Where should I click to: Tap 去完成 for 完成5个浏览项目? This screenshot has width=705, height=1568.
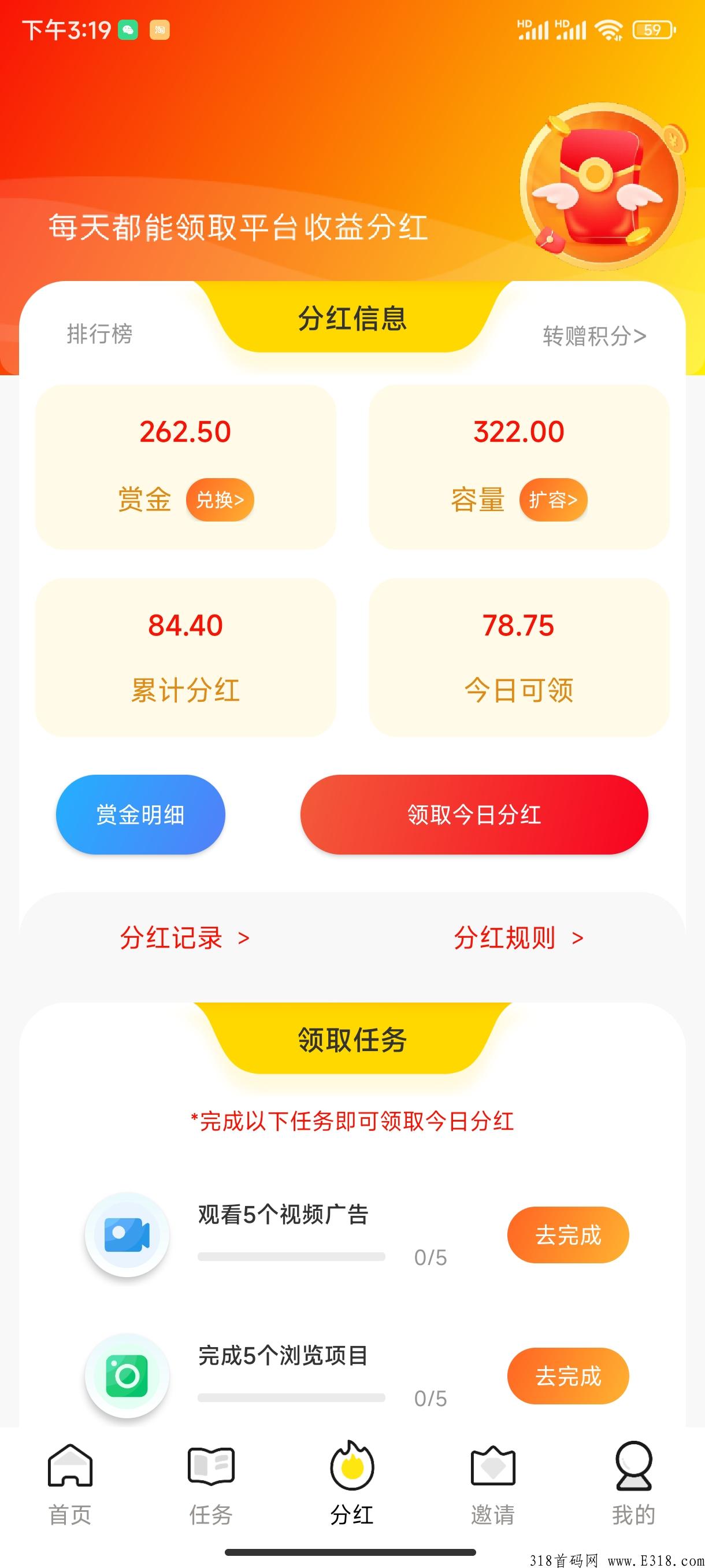tap(567, 1376)
